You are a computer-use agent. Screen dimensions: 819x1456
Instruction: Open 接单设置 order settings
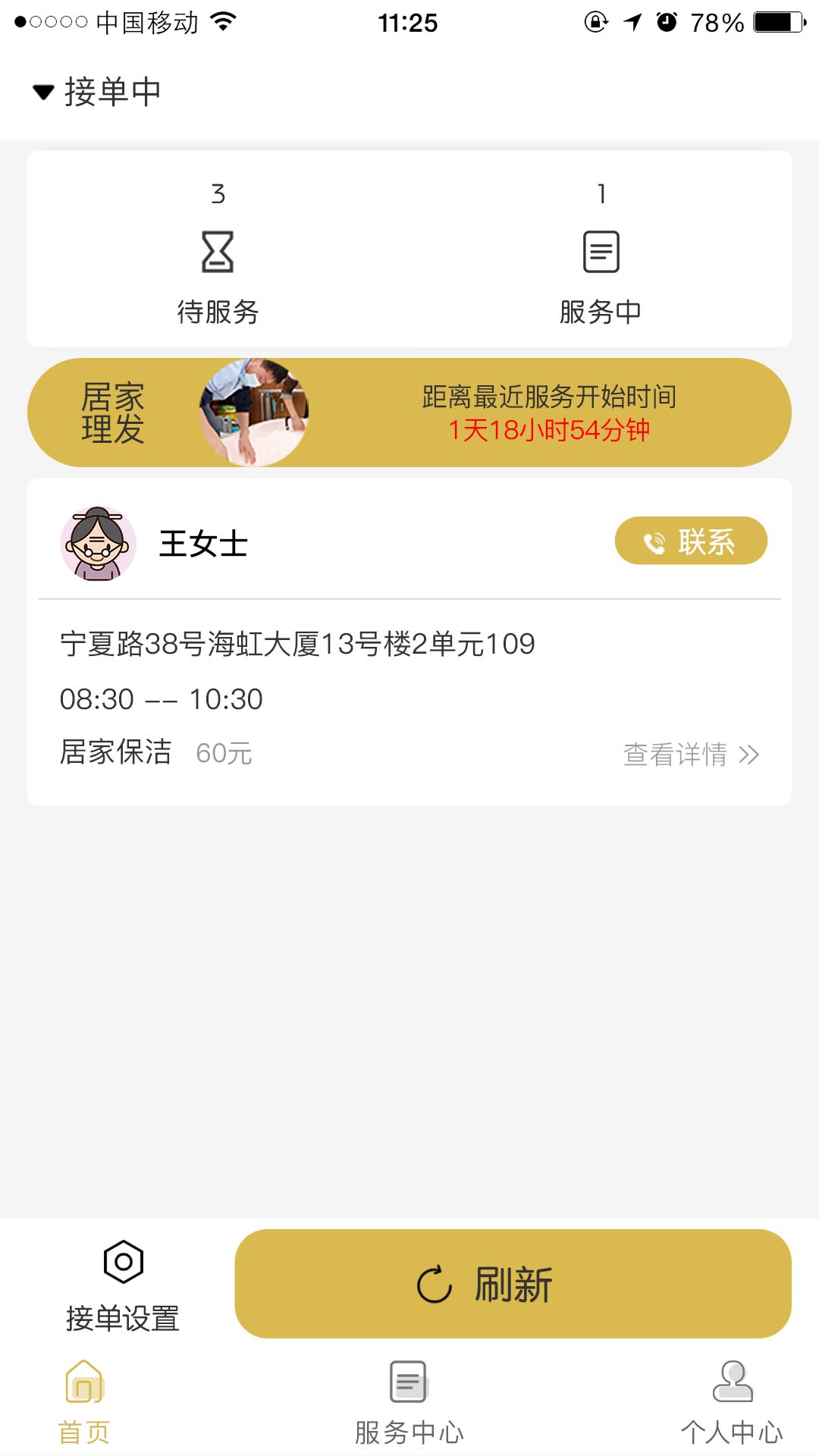pyautogui.click(x=123, y=1286)
